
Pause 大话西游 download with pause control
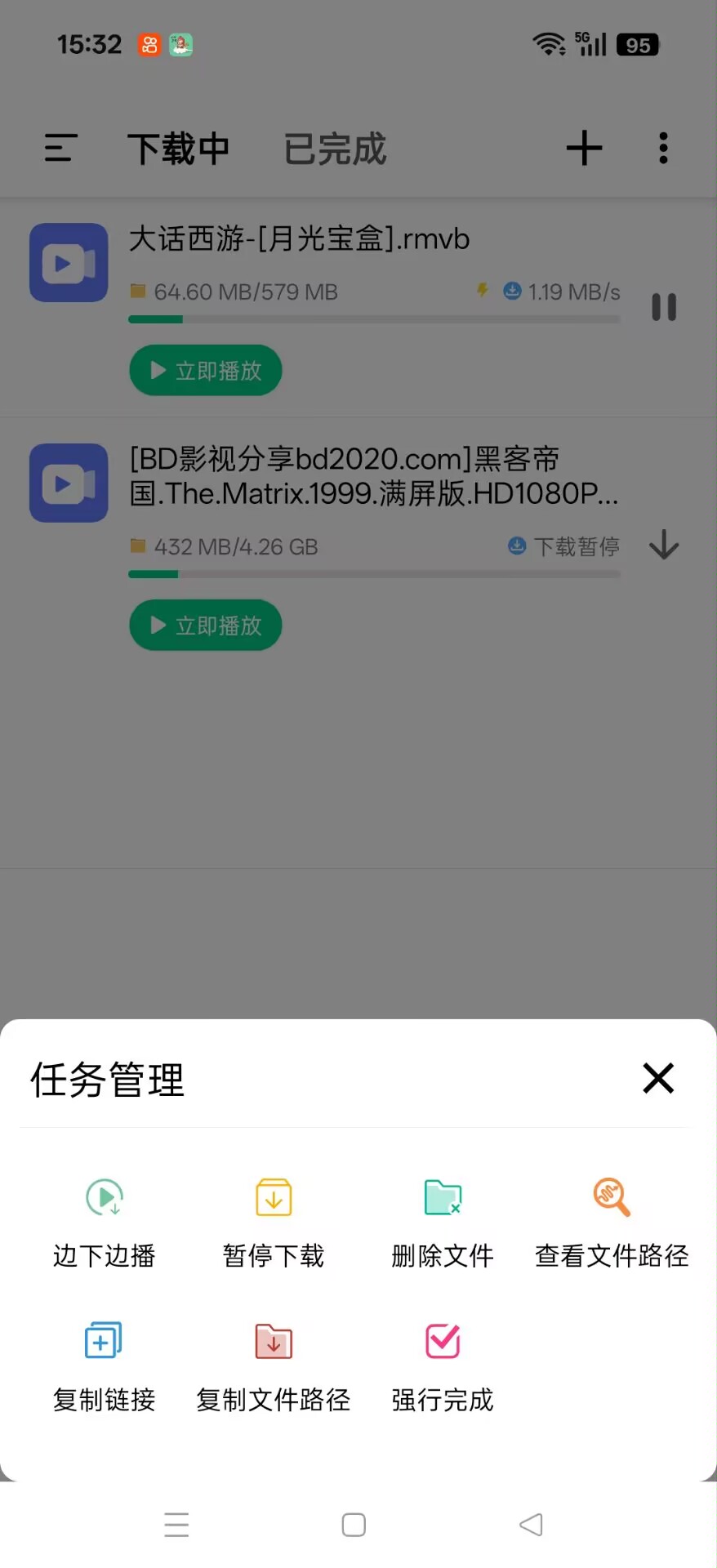click(x=665, y=306)
